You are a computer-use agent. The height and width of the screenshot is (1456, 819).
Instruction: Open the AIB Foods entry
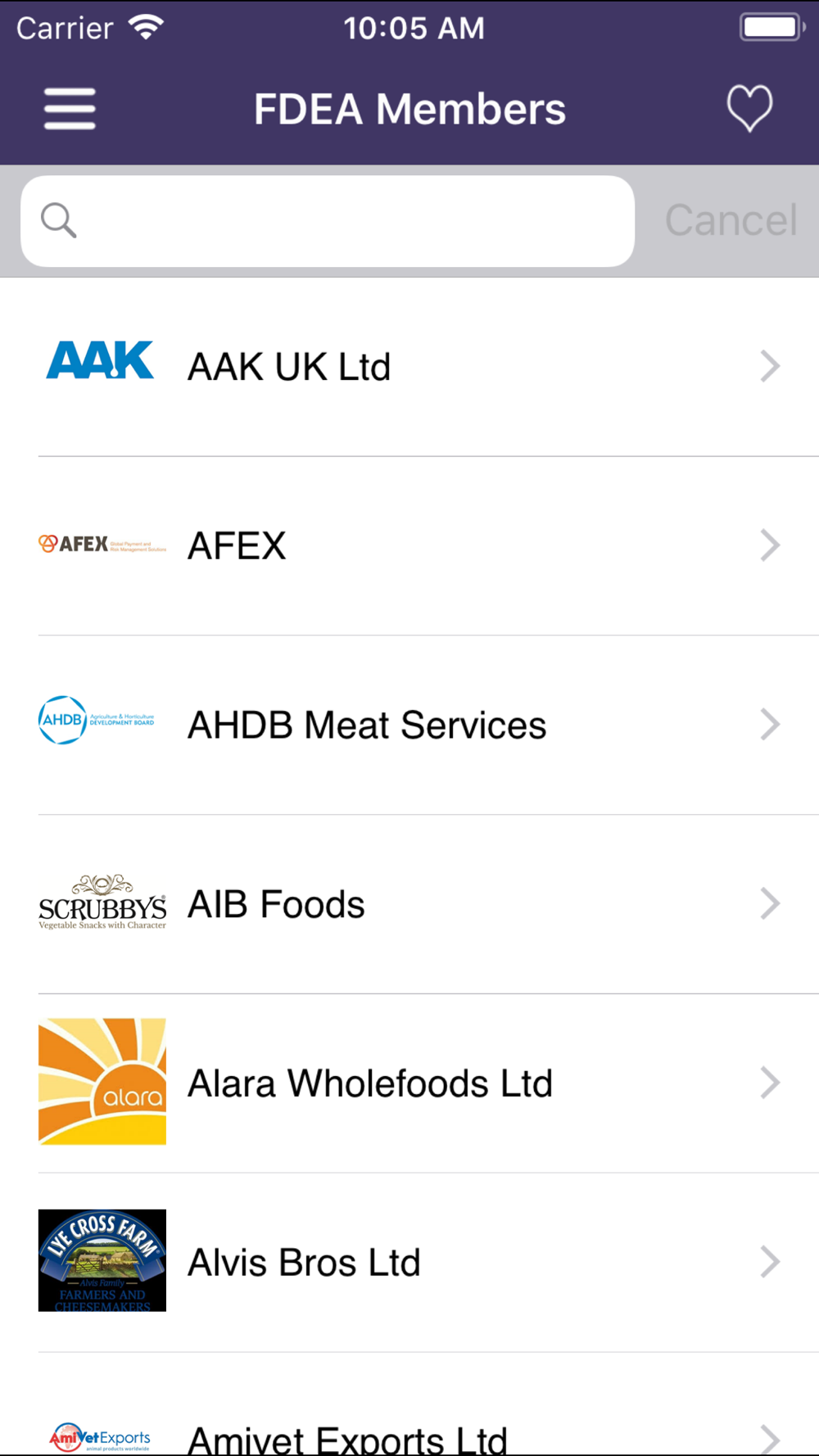pos(409,905)
